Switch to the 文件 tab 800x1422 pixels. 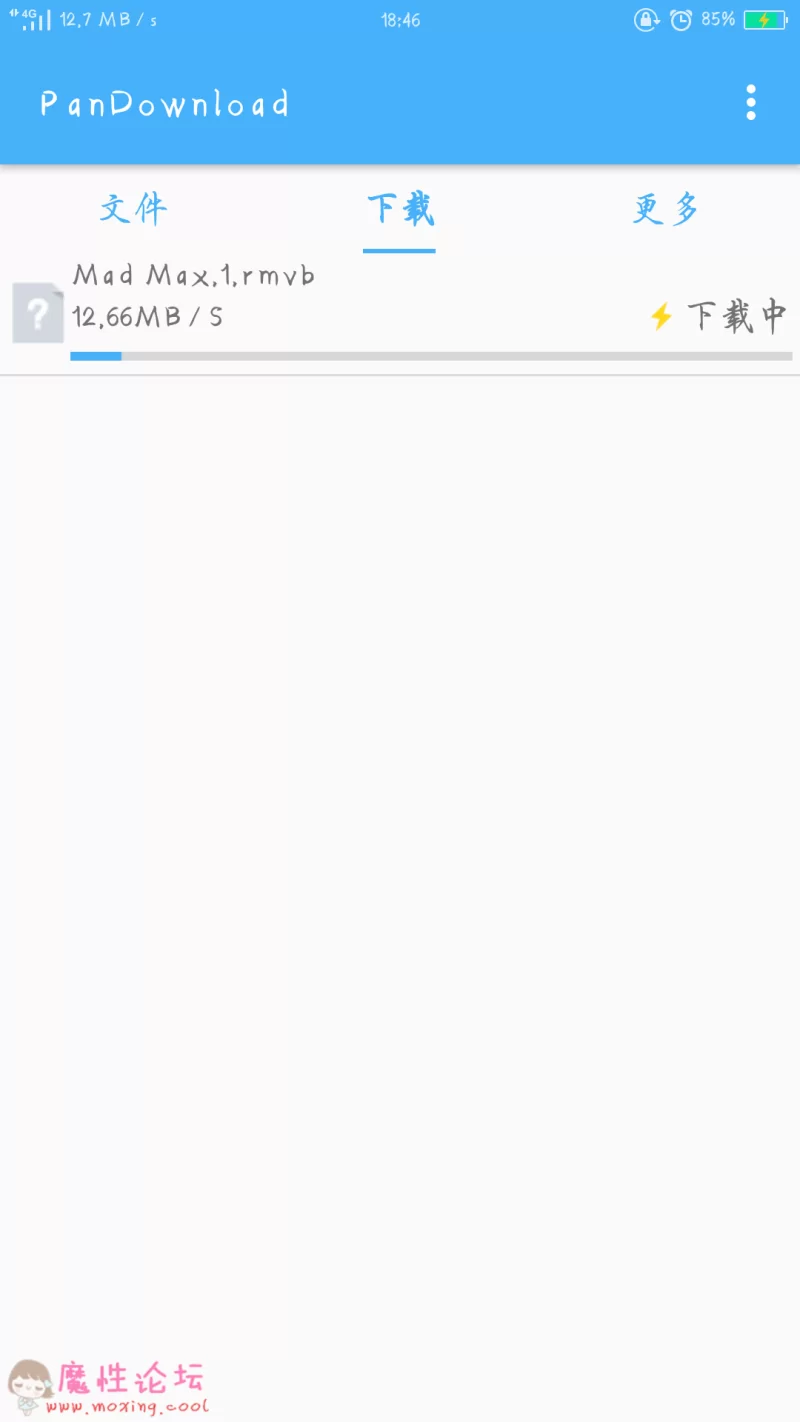133,209
